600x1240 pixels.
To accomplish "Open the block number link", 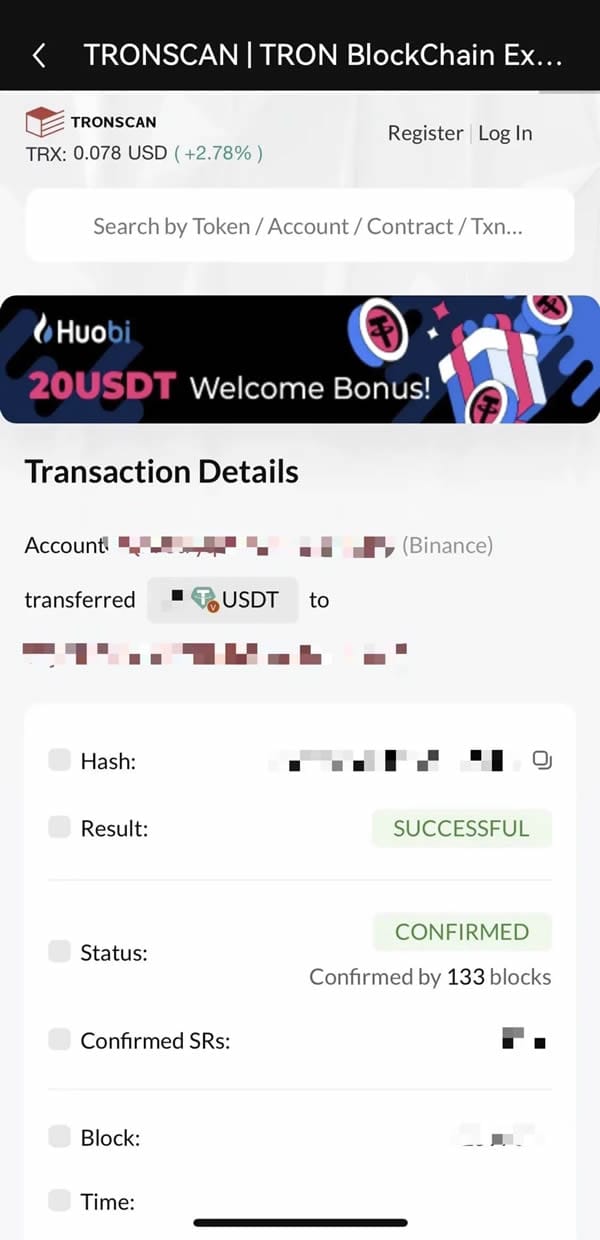I will pos(500,1137).
